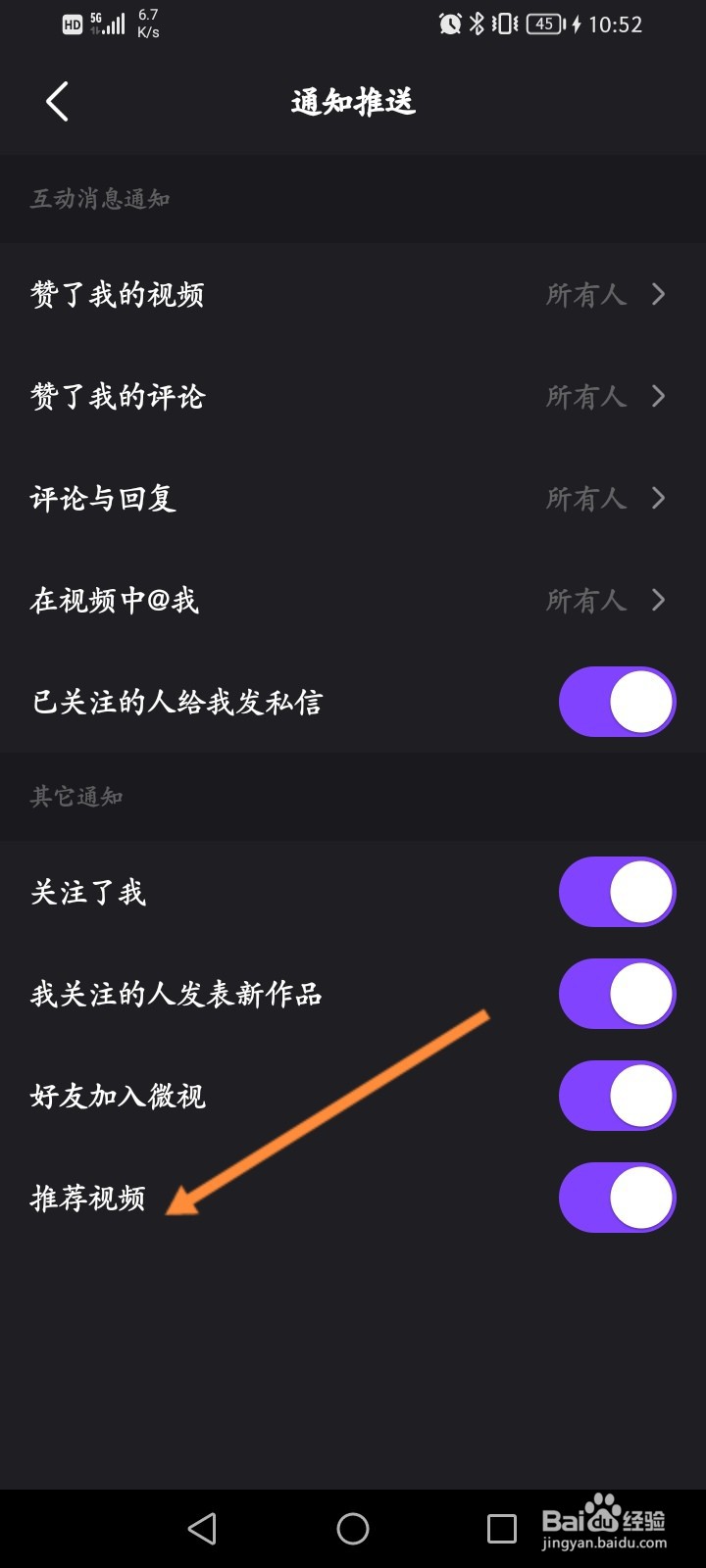Turn off the 推荐视频 toggle
This screenshot has height=1568, width=706.
617,1198
